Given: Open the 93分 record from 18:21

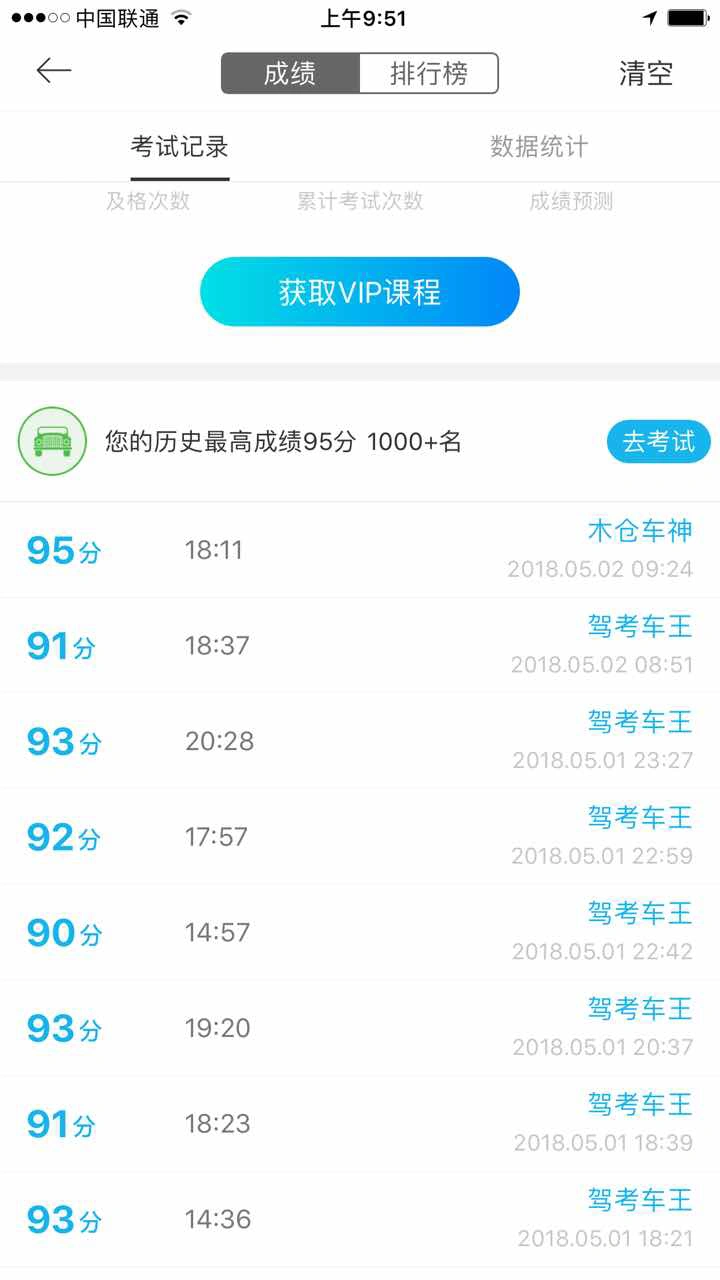Looking at the screenshot, I should coord(360,1220).
